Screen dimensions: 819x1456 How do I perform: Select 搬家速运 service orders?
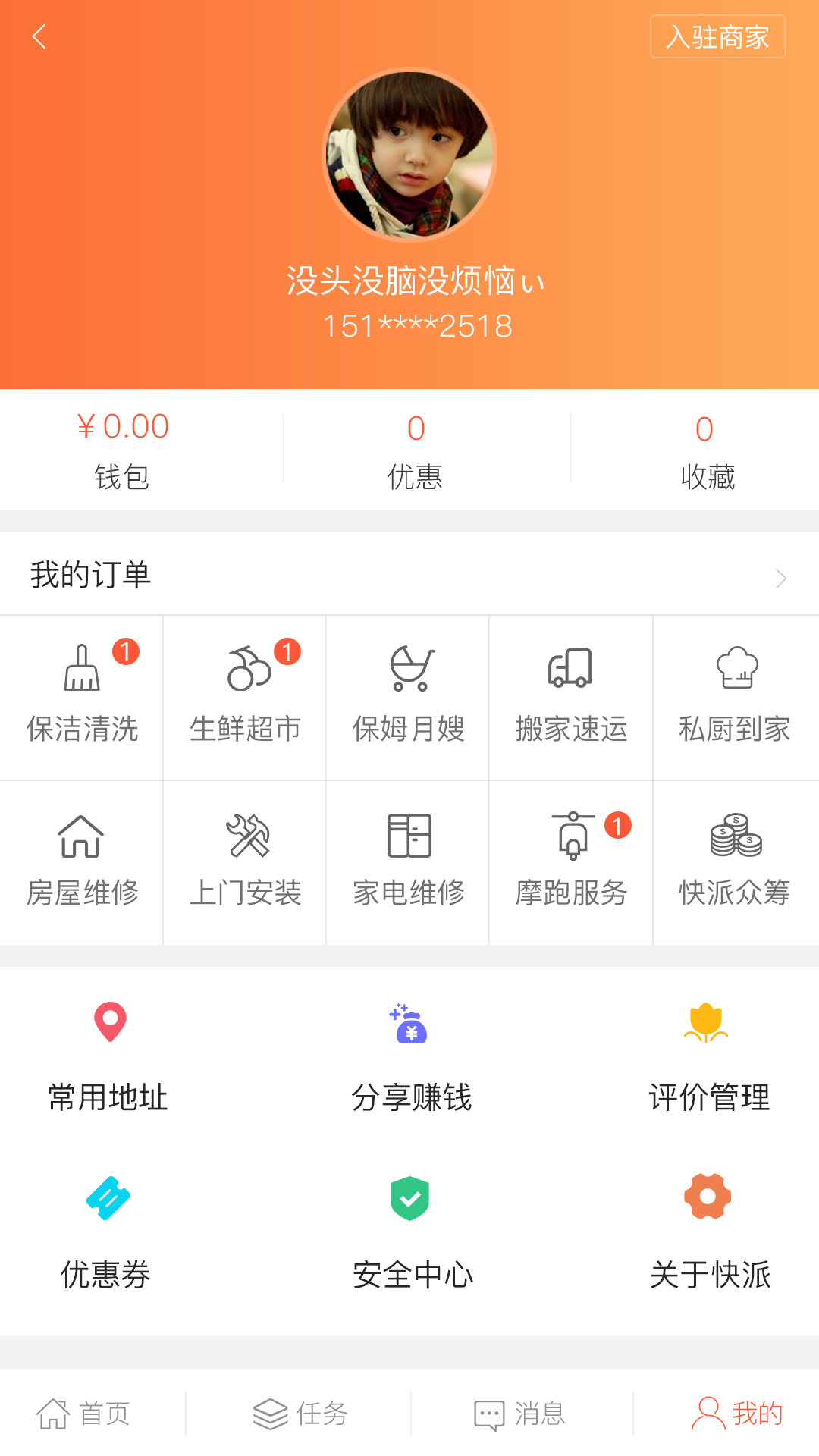pos(571,696)
